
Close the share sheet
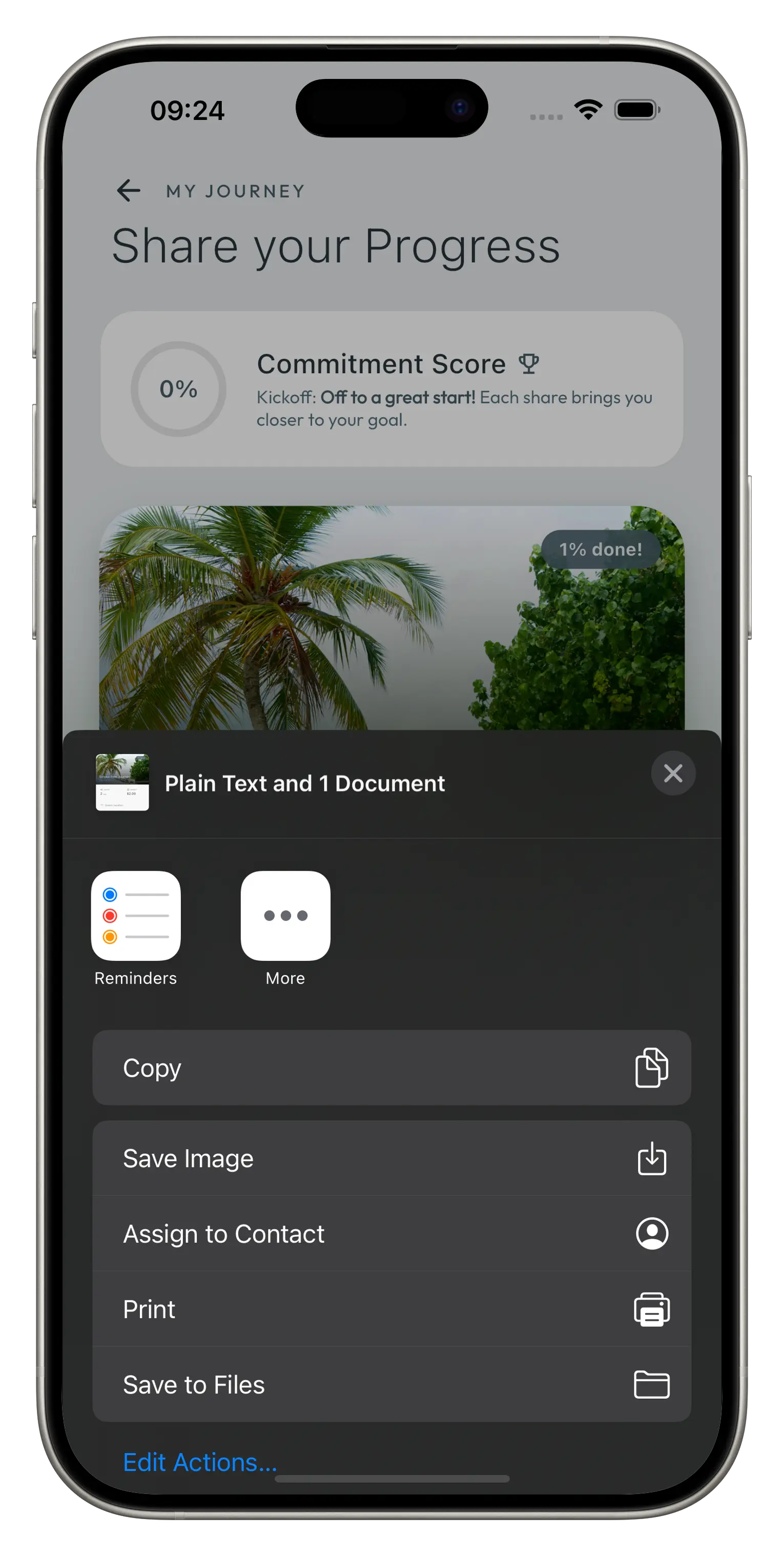673,773
